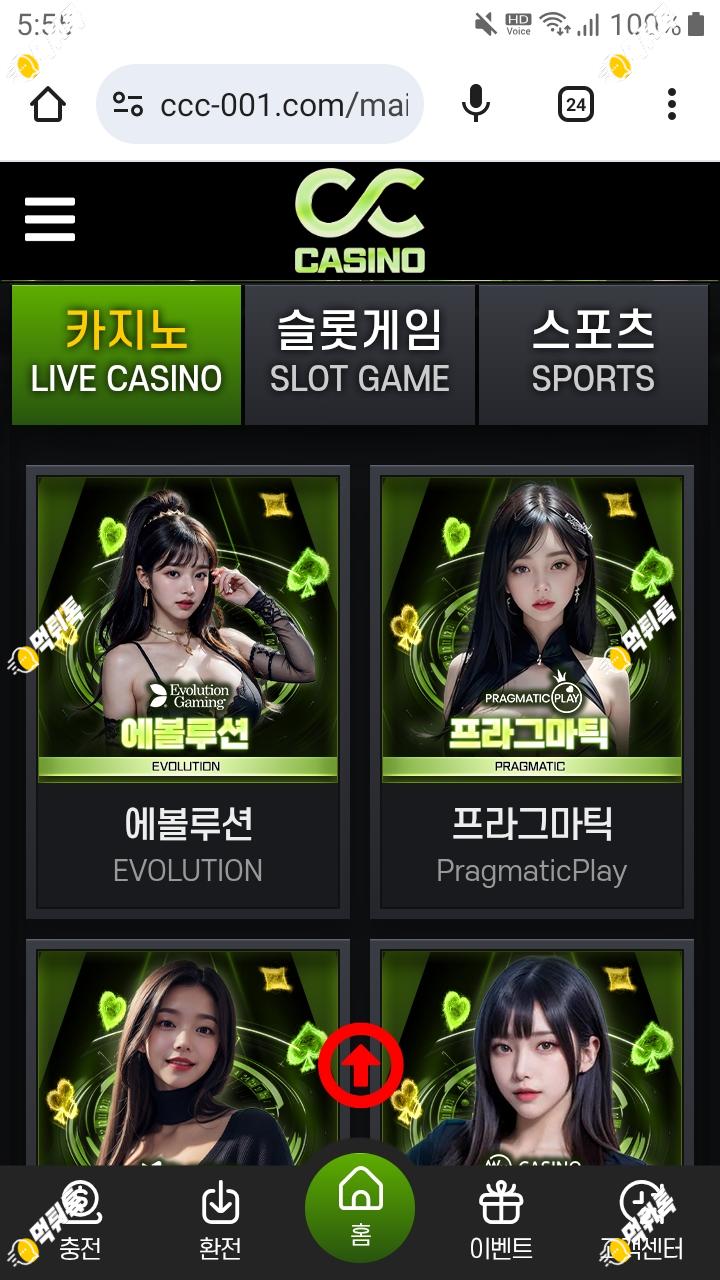Open the 프라그마틱 PragmaticPlay card
The height and width of the screenshot is (1280, 720).
[532, 690]
